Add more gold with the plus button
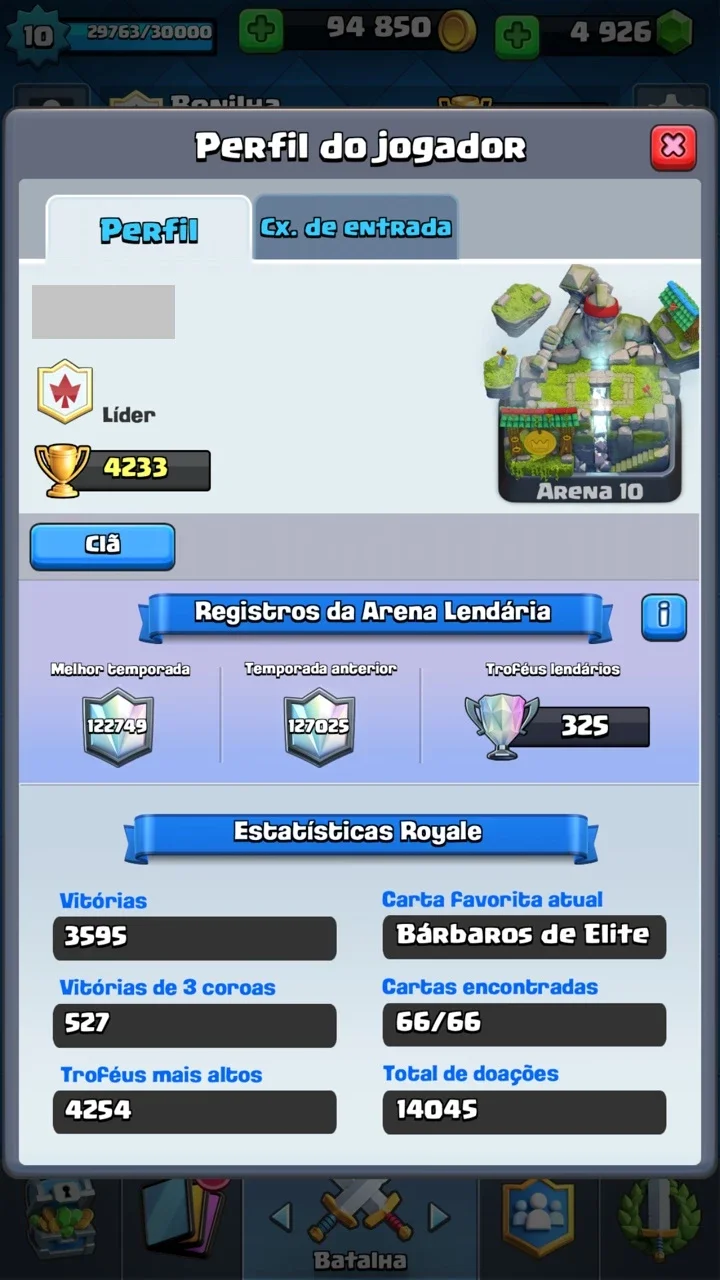The width and height of the screenshot is (720, 1280). click(x=261, y=31)
